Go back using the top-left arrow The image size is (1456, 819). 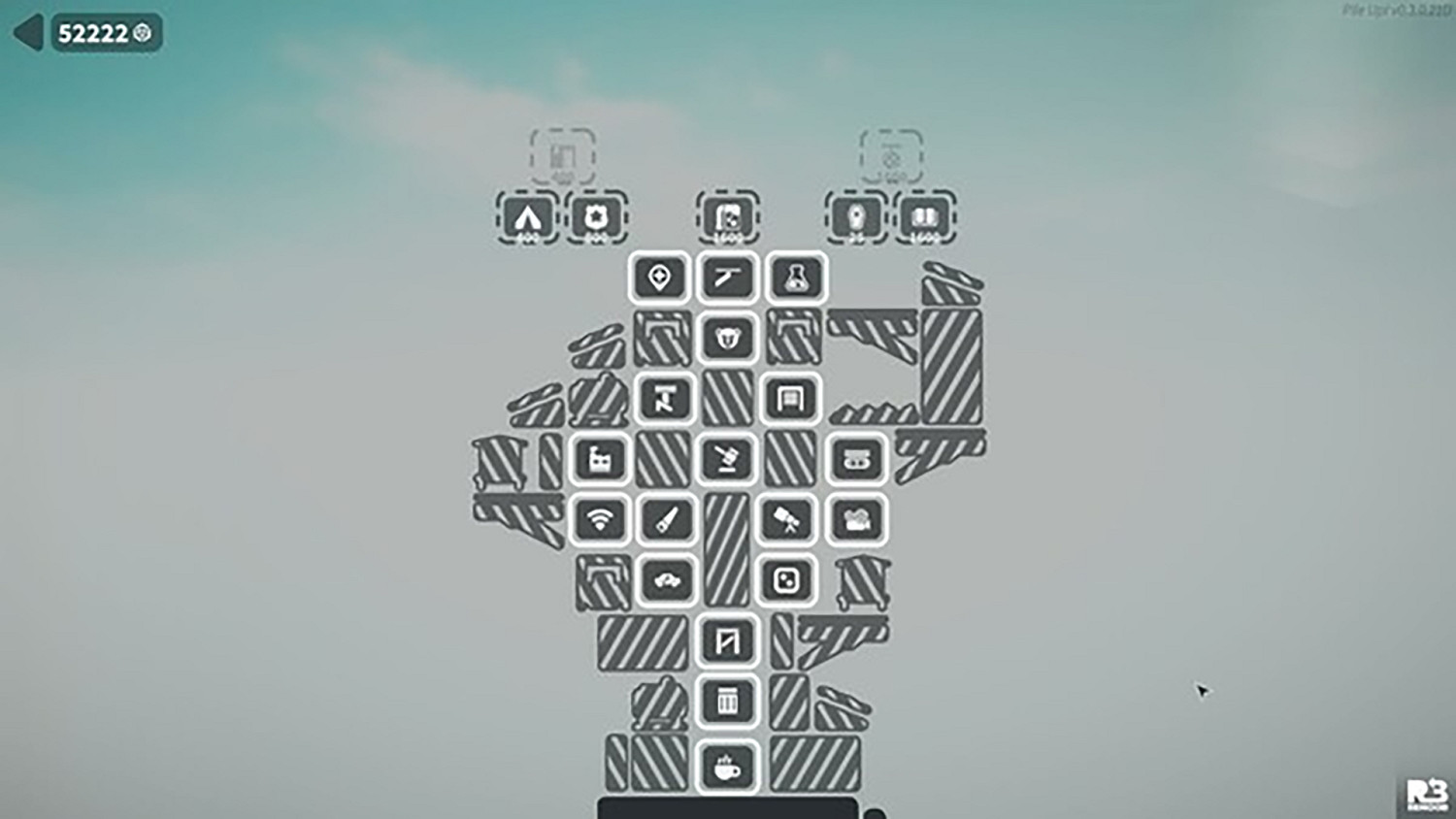click(x=28, y=33)
